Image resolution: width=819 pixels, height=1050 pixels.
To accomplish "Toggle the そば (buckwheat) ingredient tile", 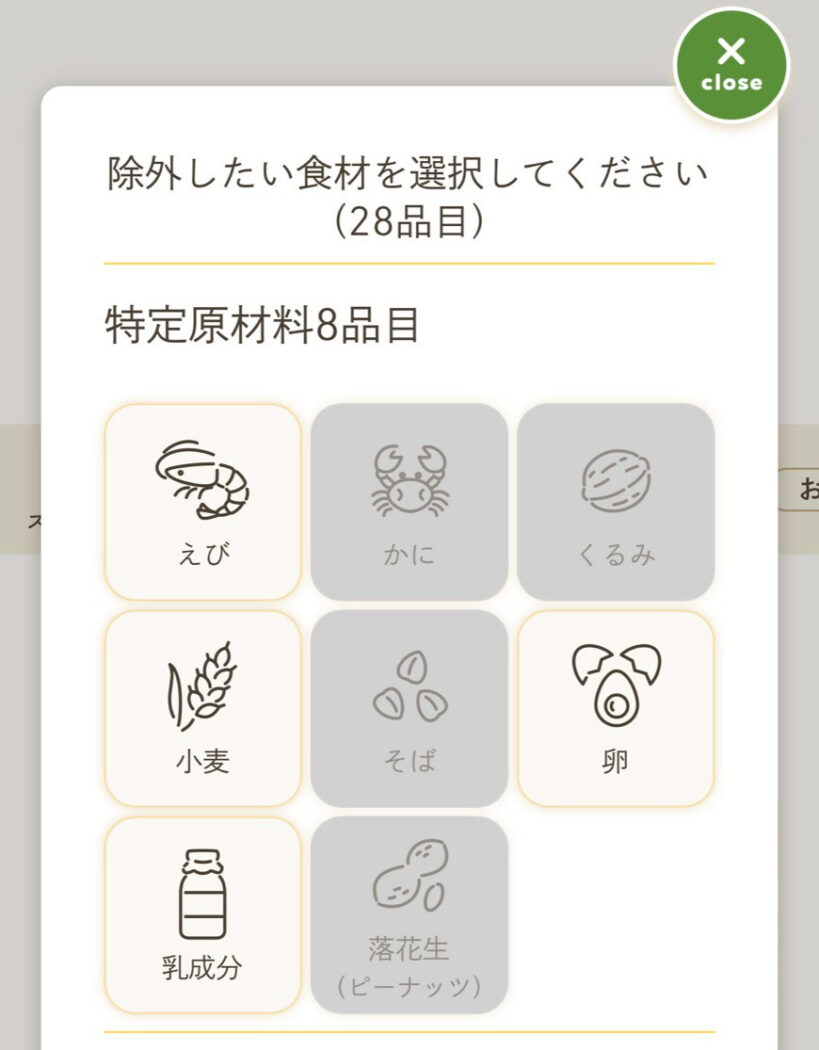I will [409, 708].
